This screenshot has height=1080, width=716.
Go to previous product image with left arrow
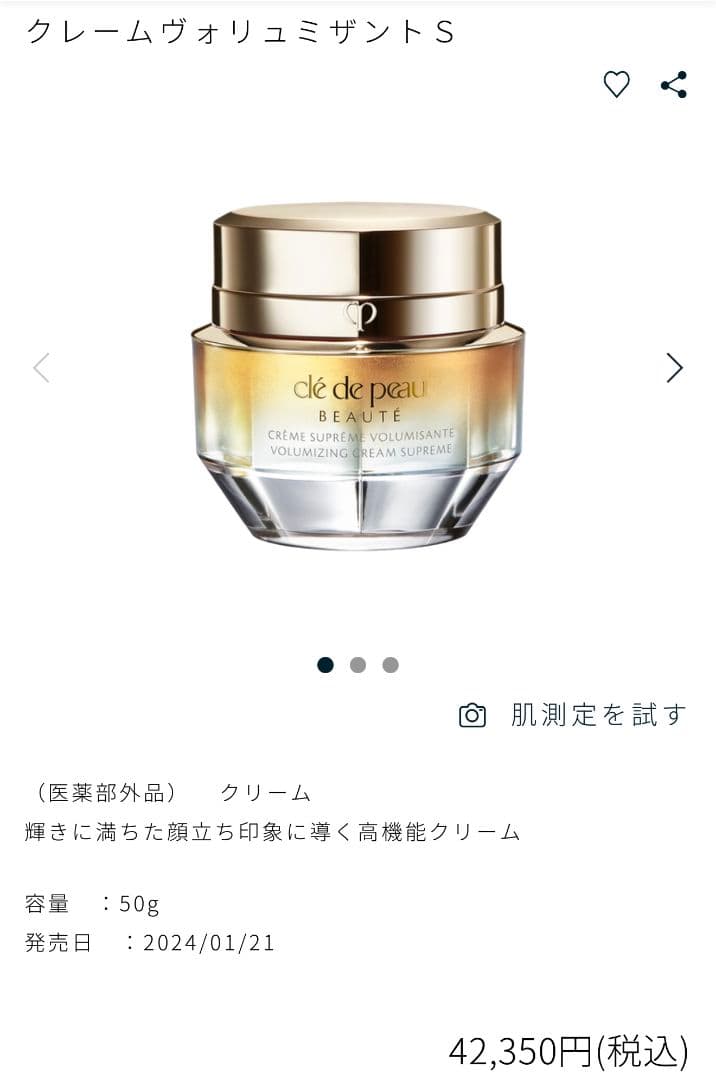41,368
